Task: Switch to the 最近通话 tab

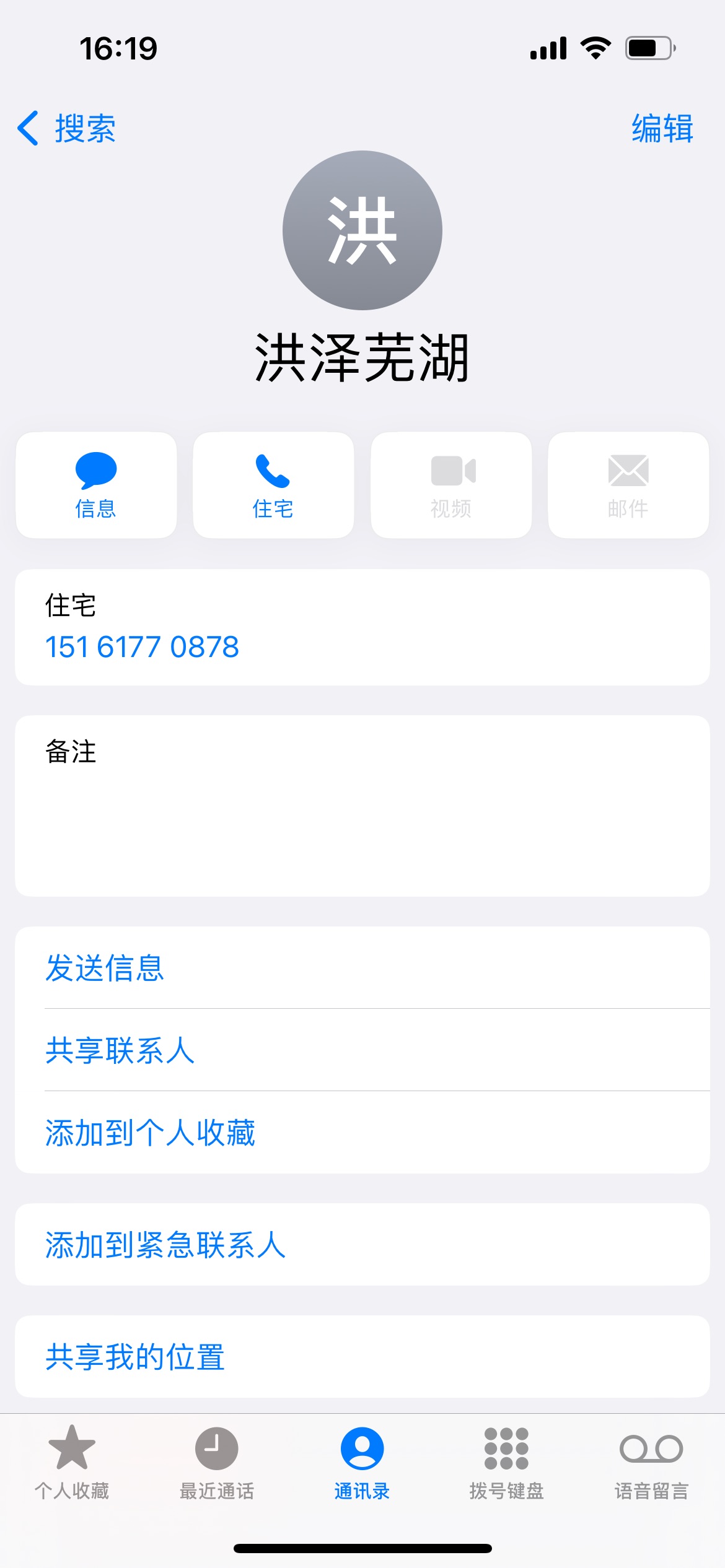Action: click(217, 1463)
